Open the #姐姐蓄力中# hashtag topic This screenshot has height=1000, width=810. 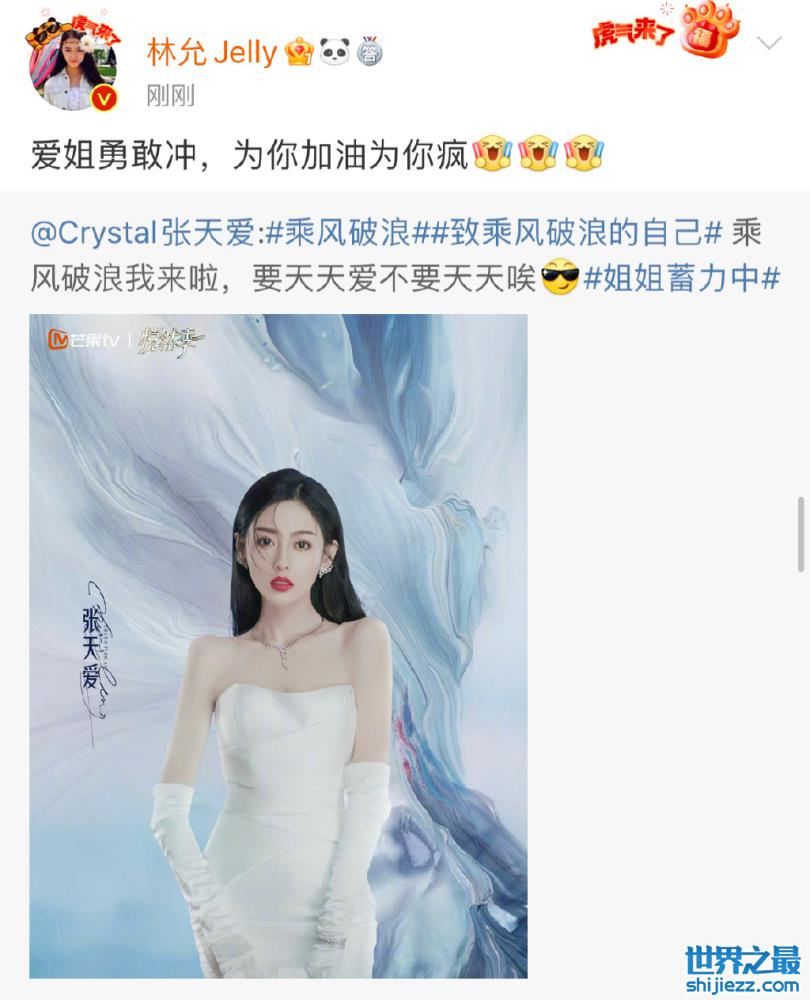click(680, 278)
